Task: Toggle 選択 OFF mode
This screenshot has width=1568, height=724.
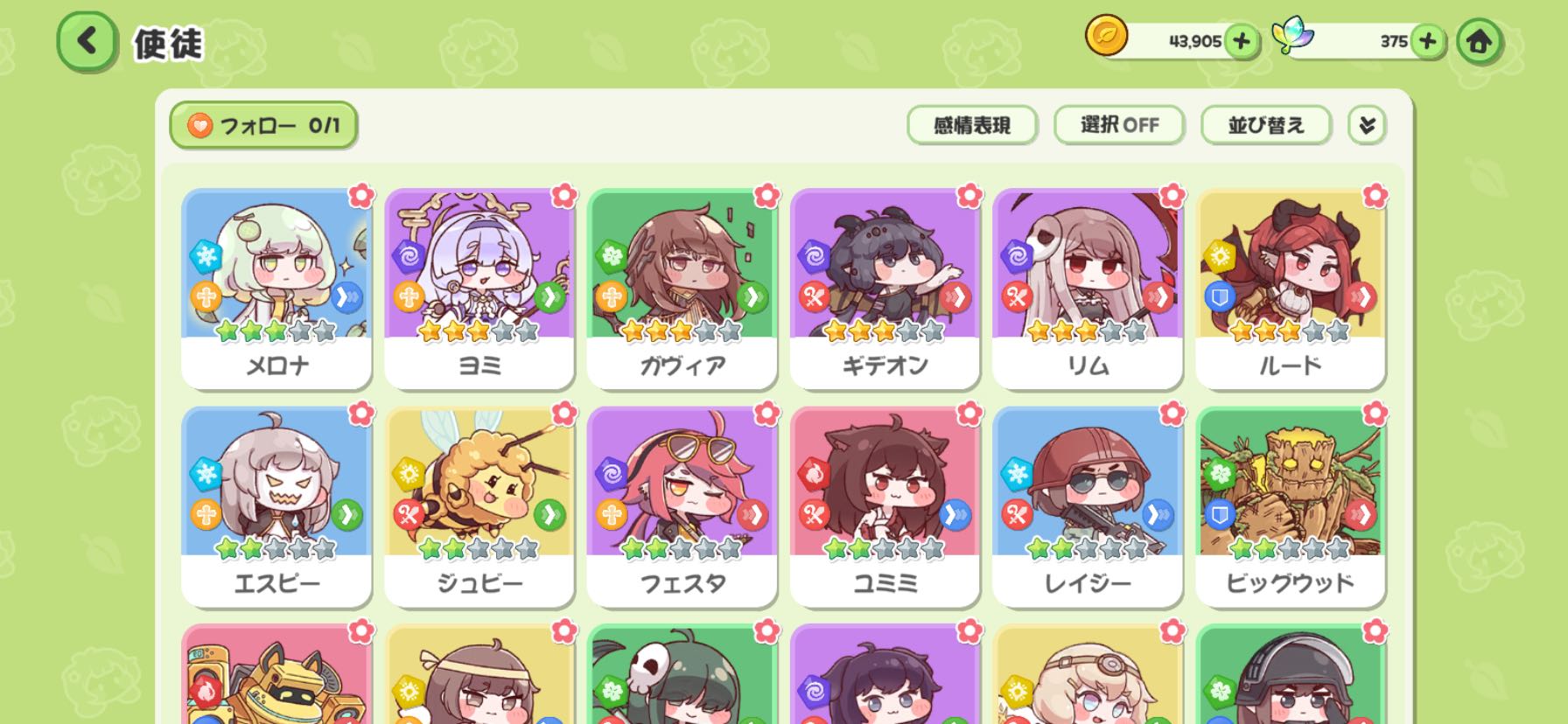Action: (1118, 126)
